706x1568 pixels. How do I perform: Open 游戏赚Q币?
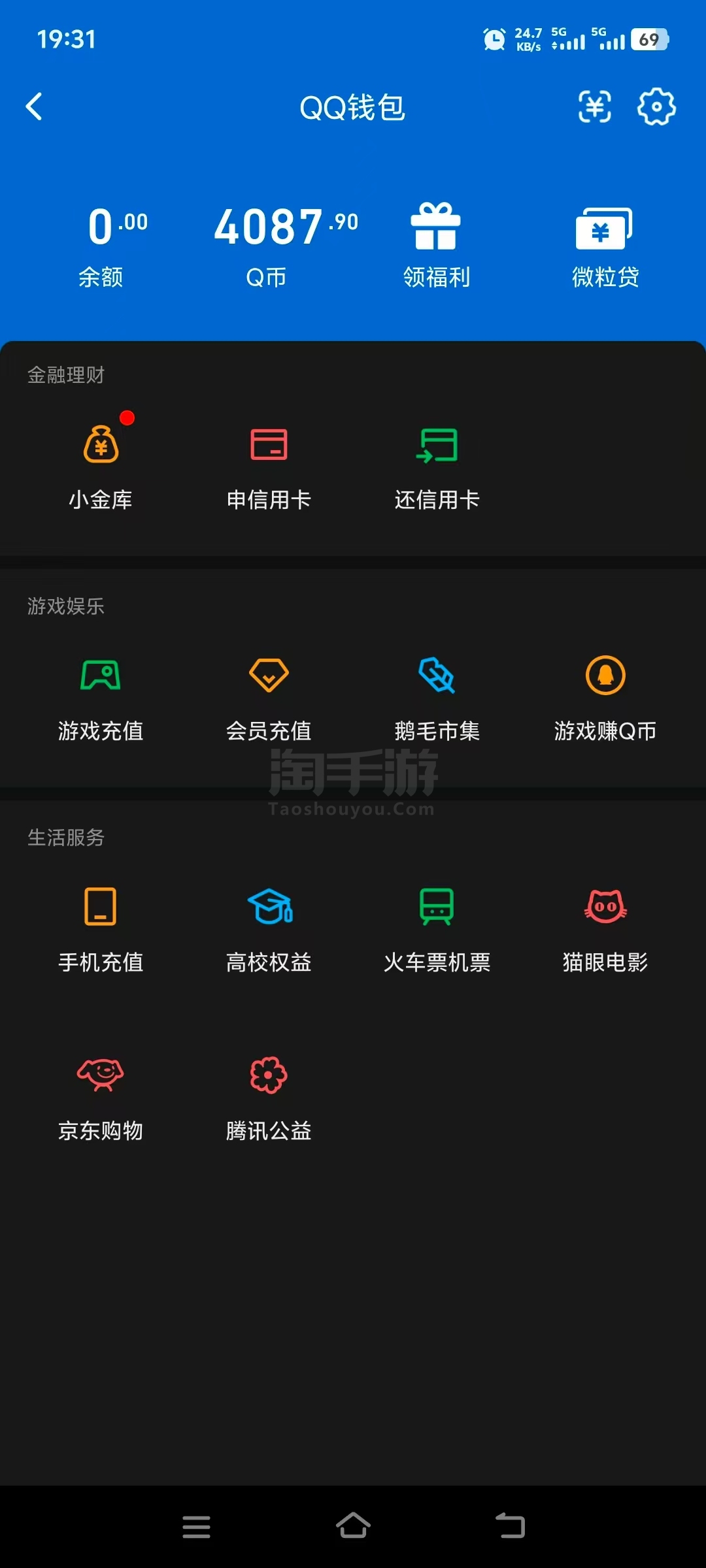tap(605, 696)
